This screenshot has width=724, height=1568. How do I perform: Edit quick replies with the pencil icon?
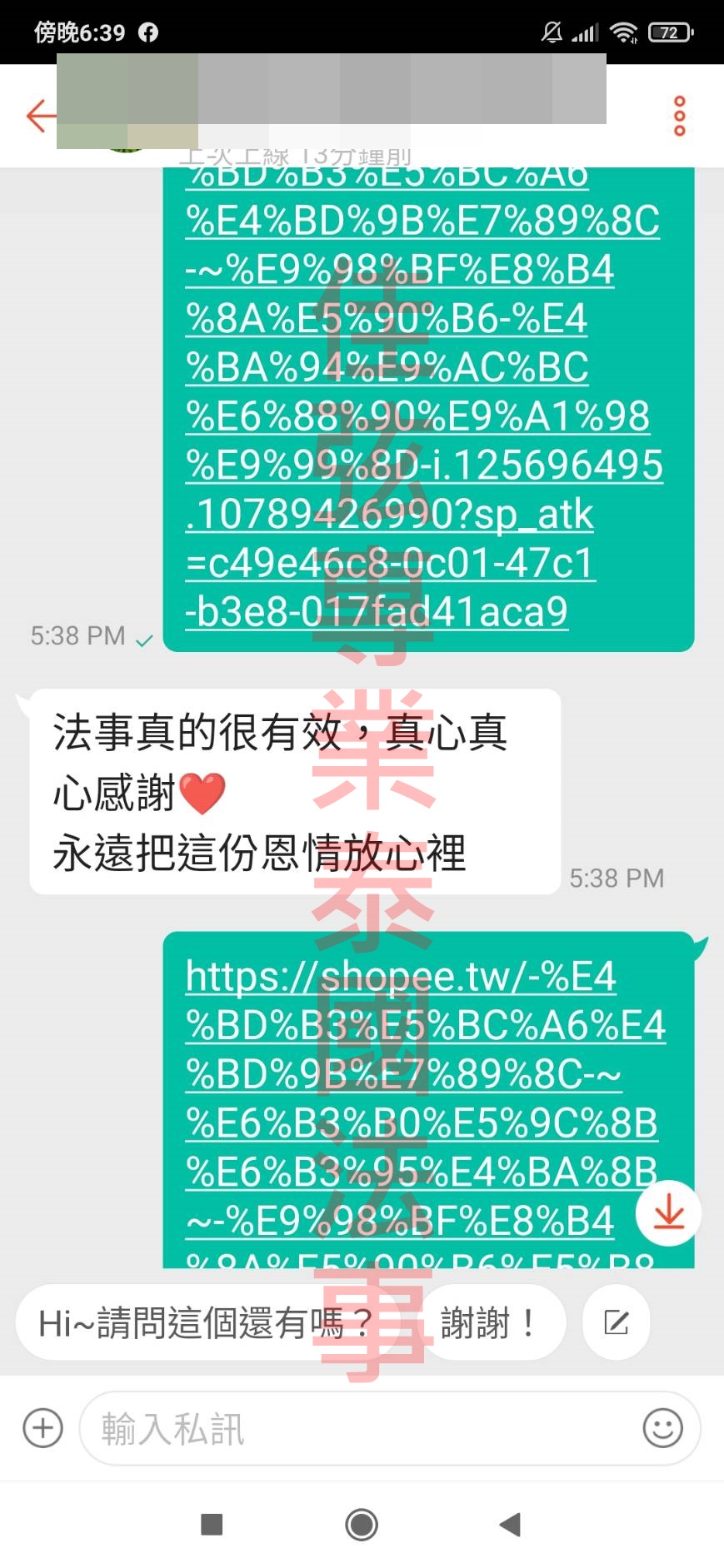[616, 1322]
